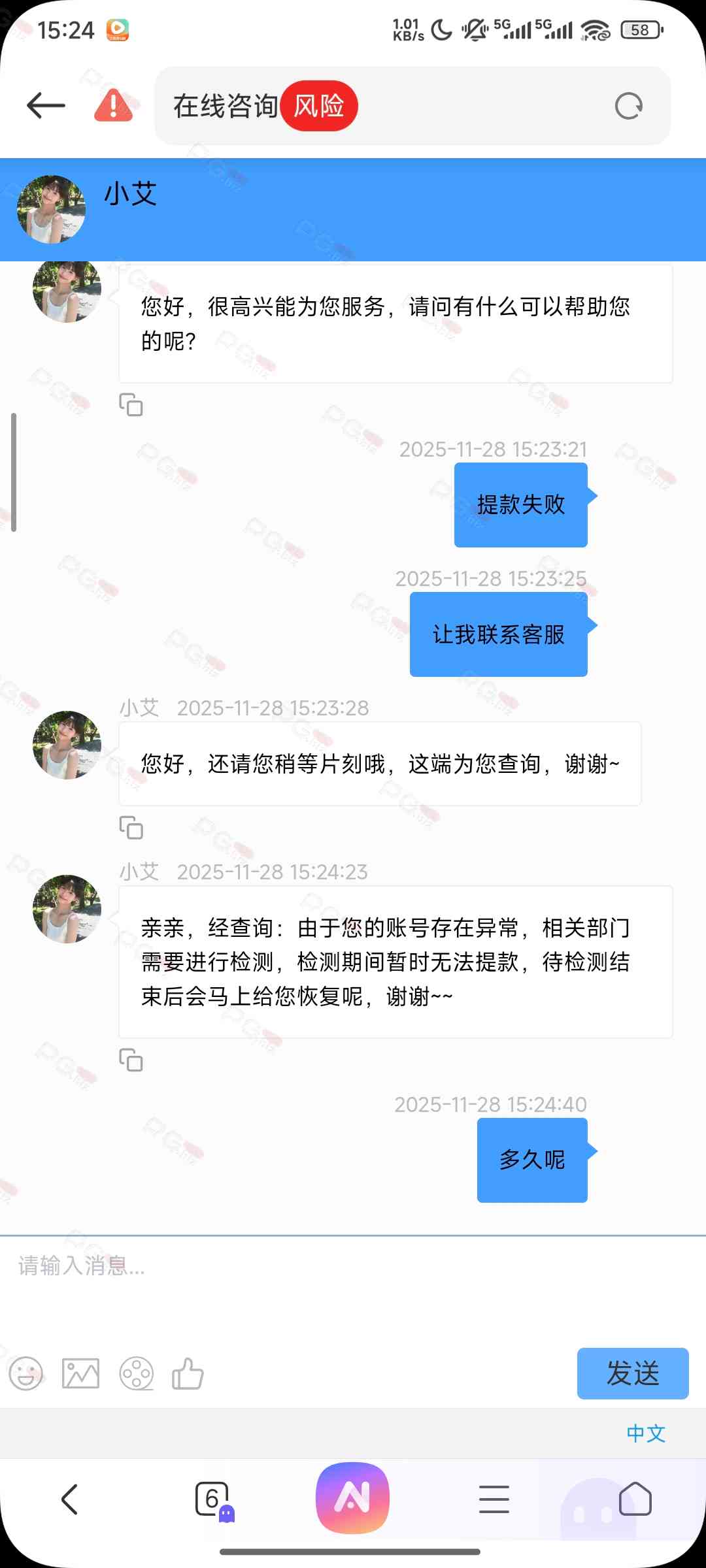This screenshot has width=706, height=1568.
Task: Change language via 中文 link
Action: (x=645, y=1433)
